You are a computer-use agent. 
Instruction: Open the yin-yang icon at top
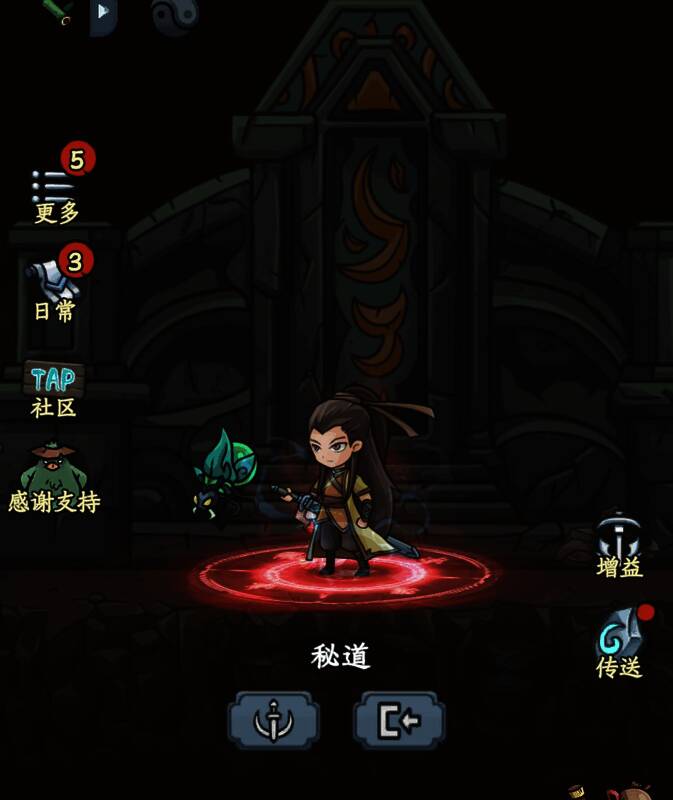pos(174,14)
